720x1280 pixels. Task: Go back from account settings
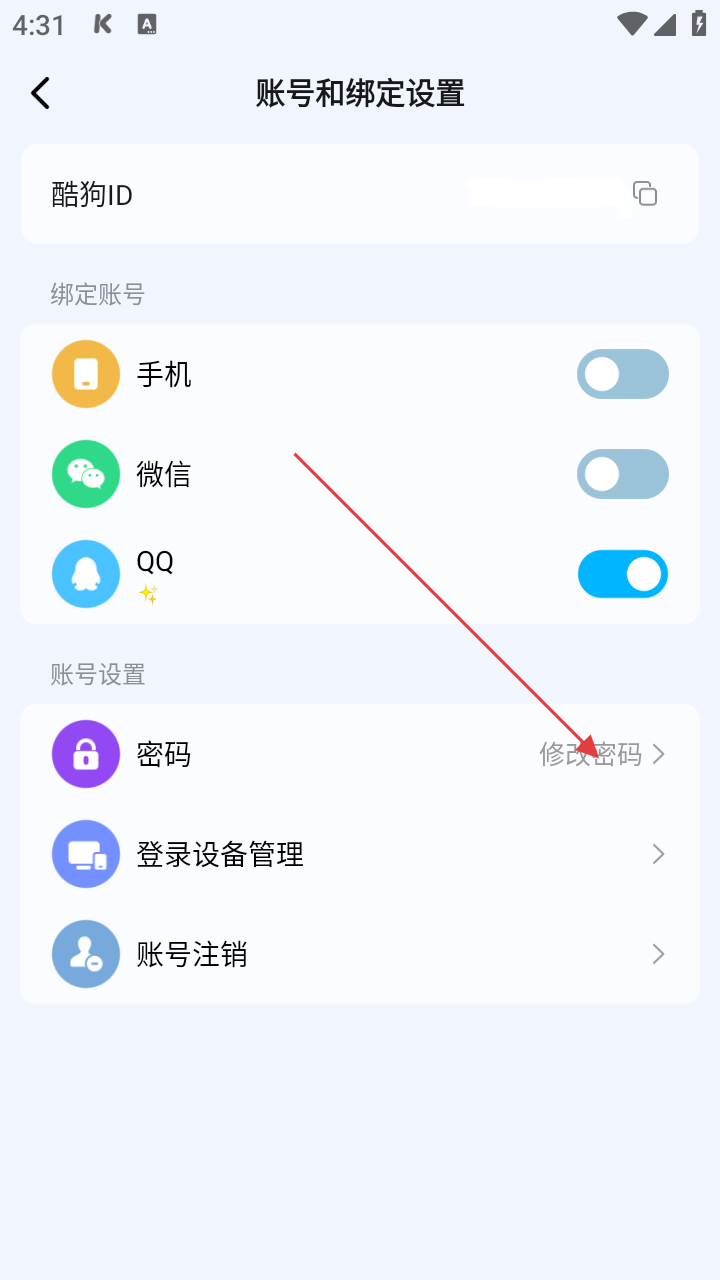tap(40, 94)
